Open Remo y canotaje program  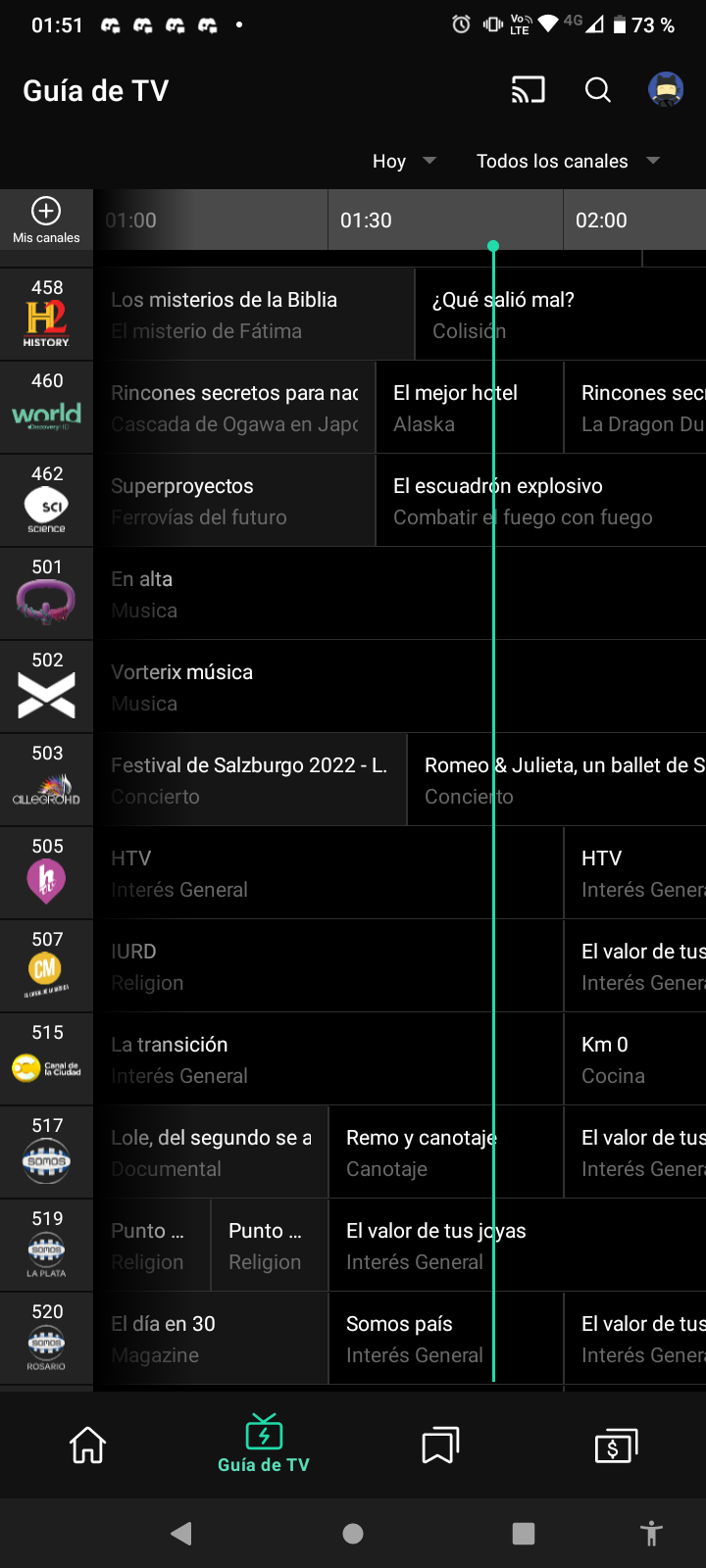coord(445,1152)
